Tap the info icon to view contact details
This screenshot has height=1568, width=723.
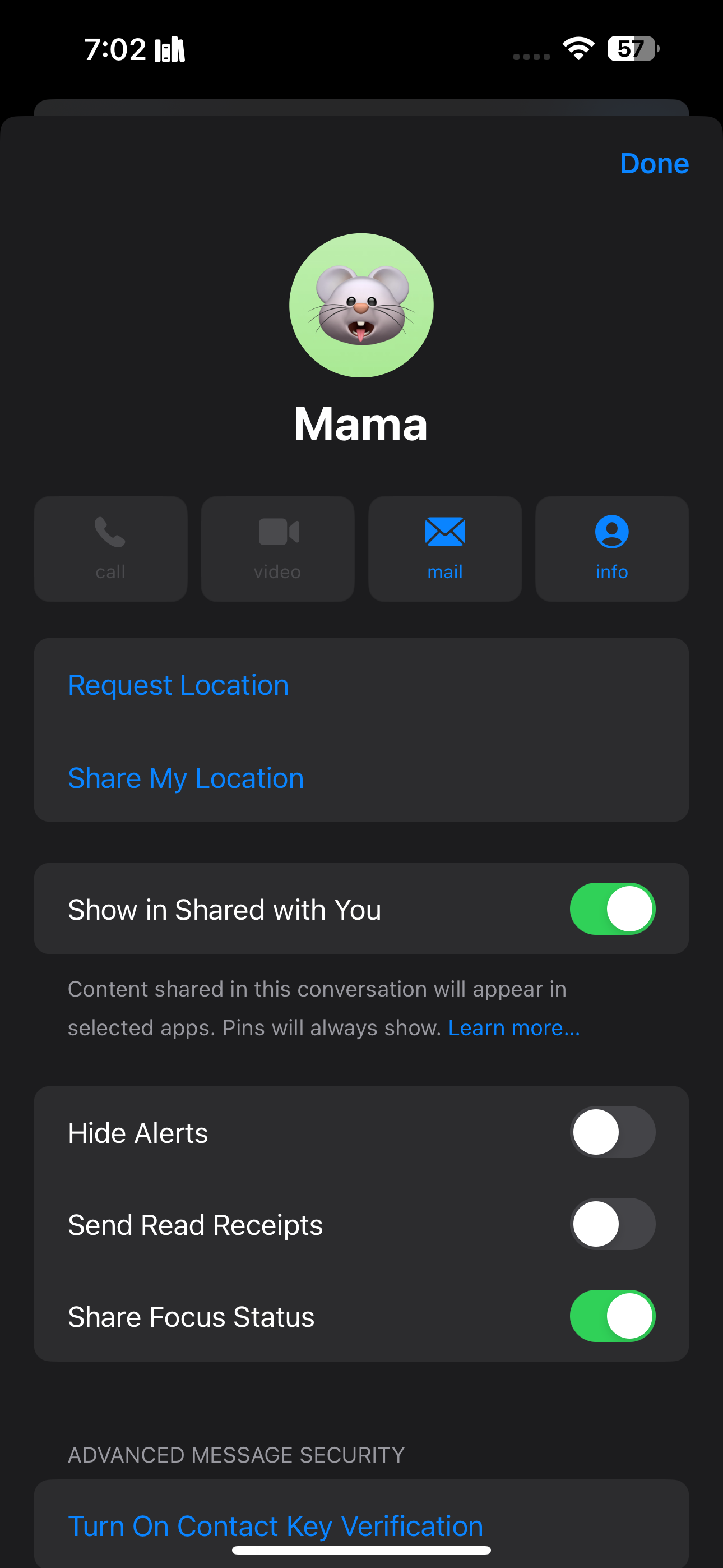coord(611,547)
